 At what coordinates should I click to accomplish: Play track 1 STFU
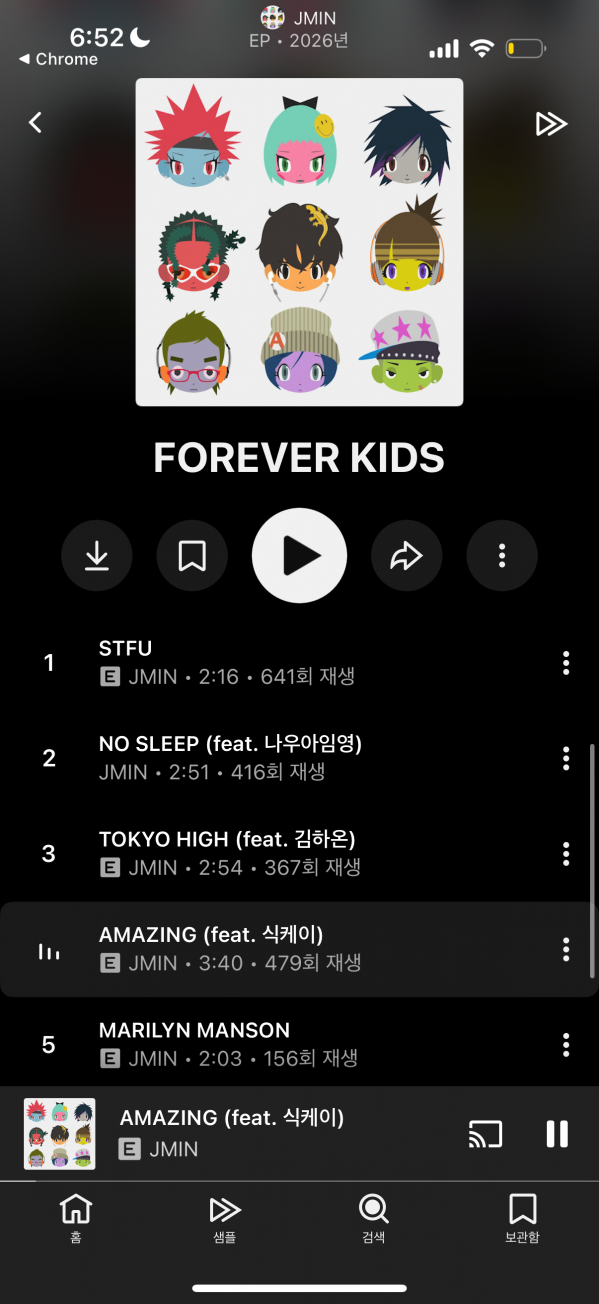click(x=299, y=662)
